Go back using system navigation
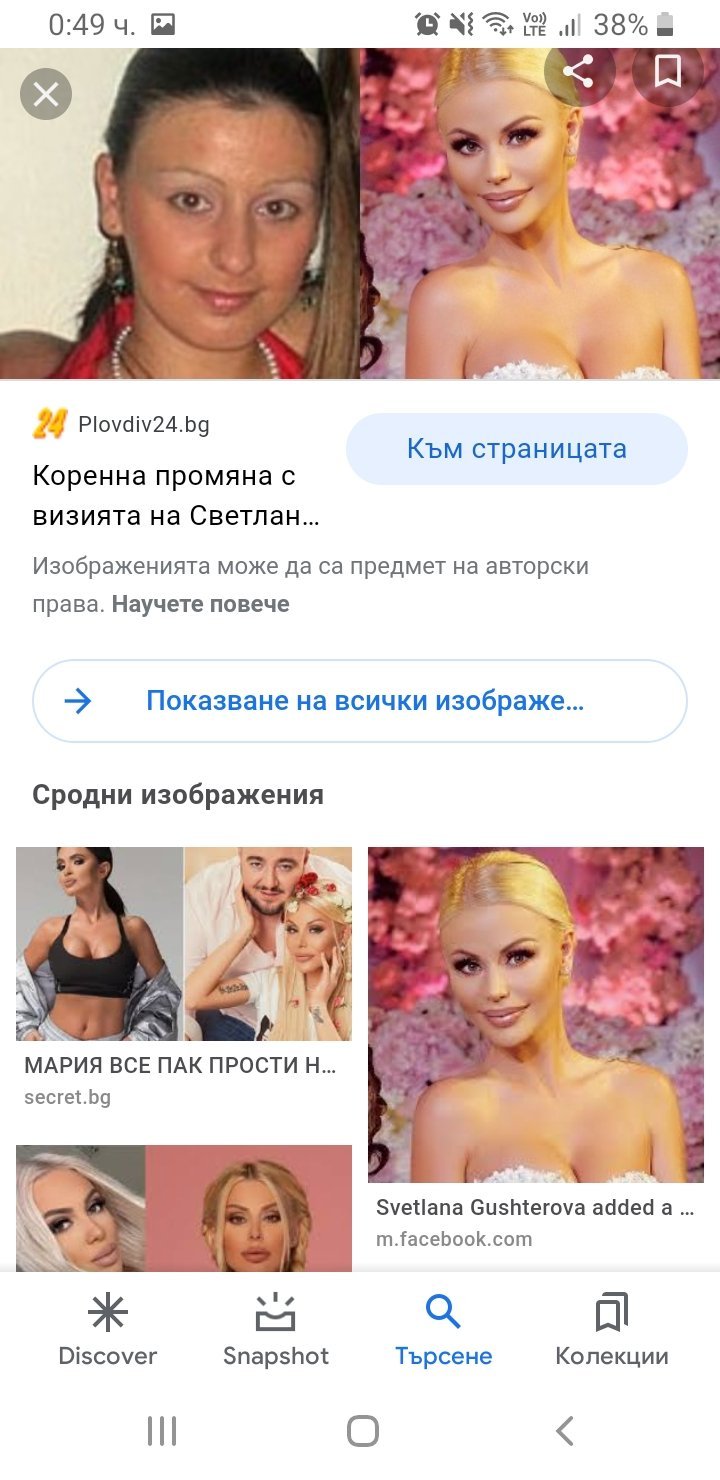 (564, 1431)
